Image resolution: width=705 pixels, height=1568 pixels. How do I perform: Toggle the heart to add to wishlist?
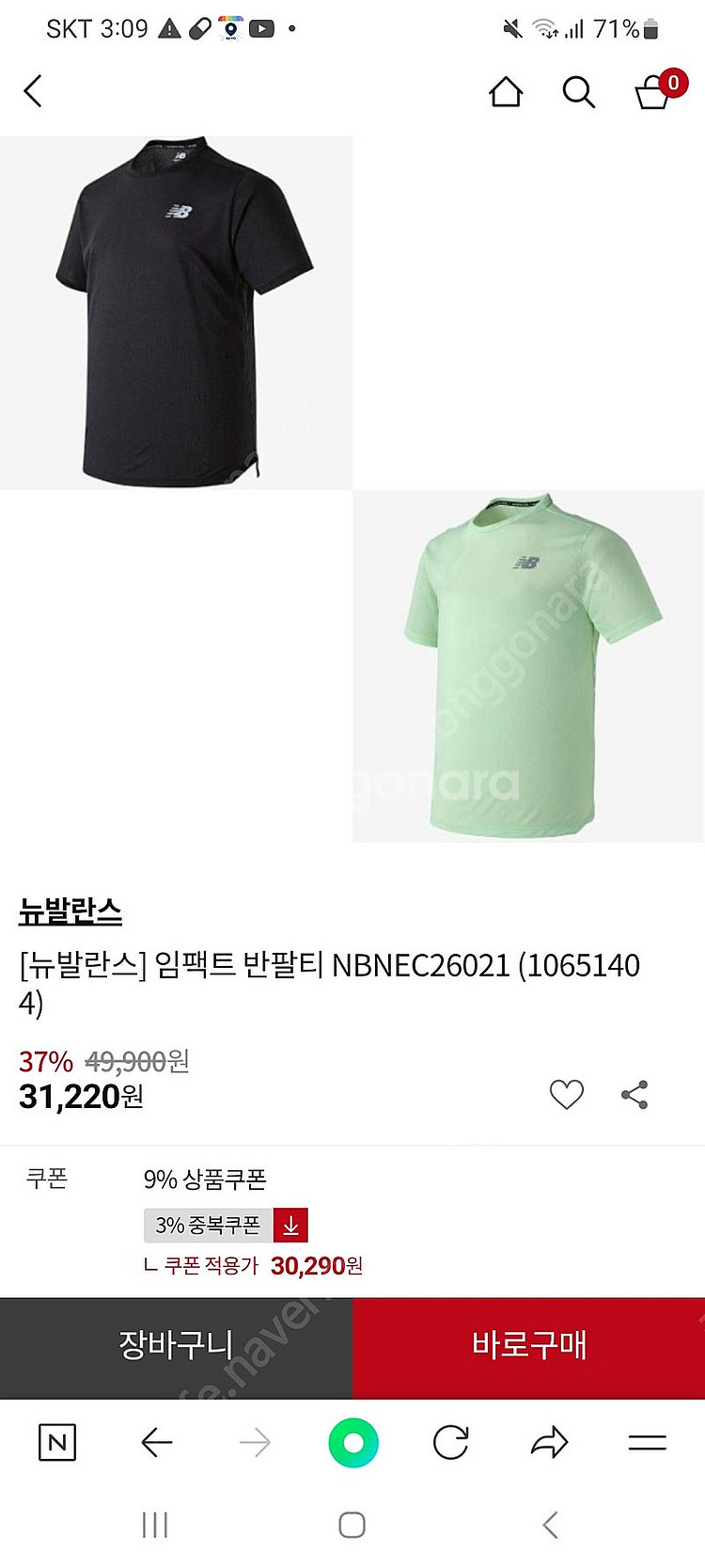(566, 1093)
